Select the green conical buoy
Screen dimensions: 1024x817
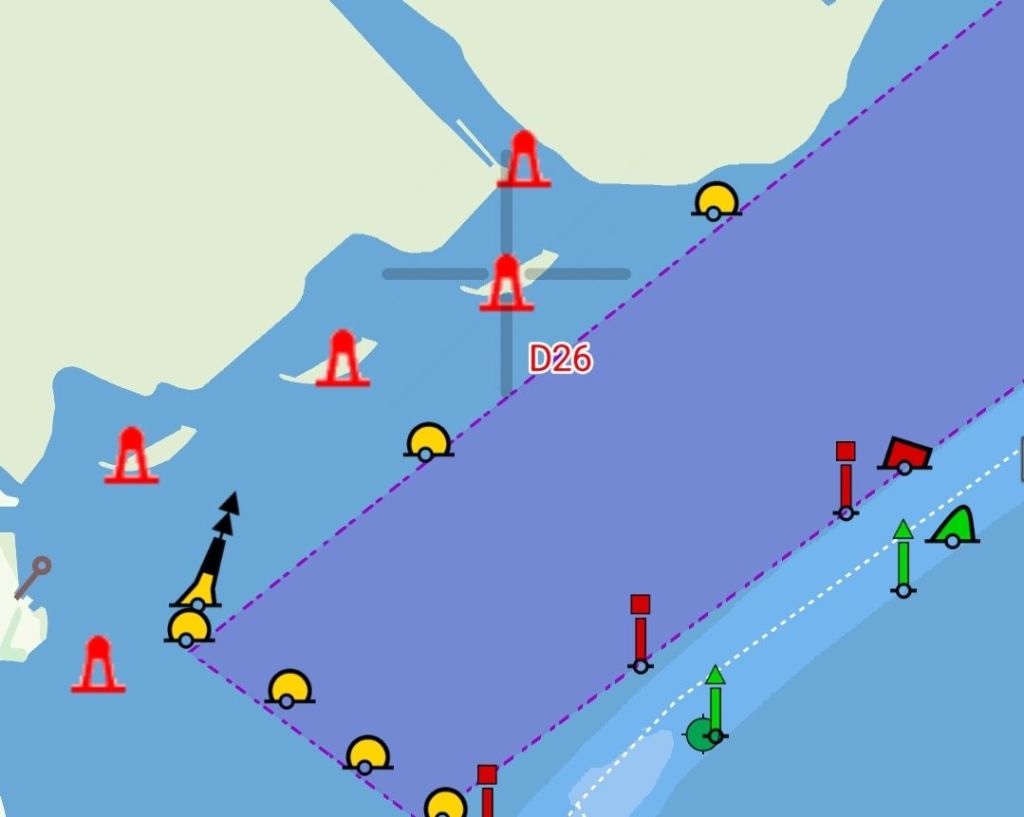pos(954,526)
